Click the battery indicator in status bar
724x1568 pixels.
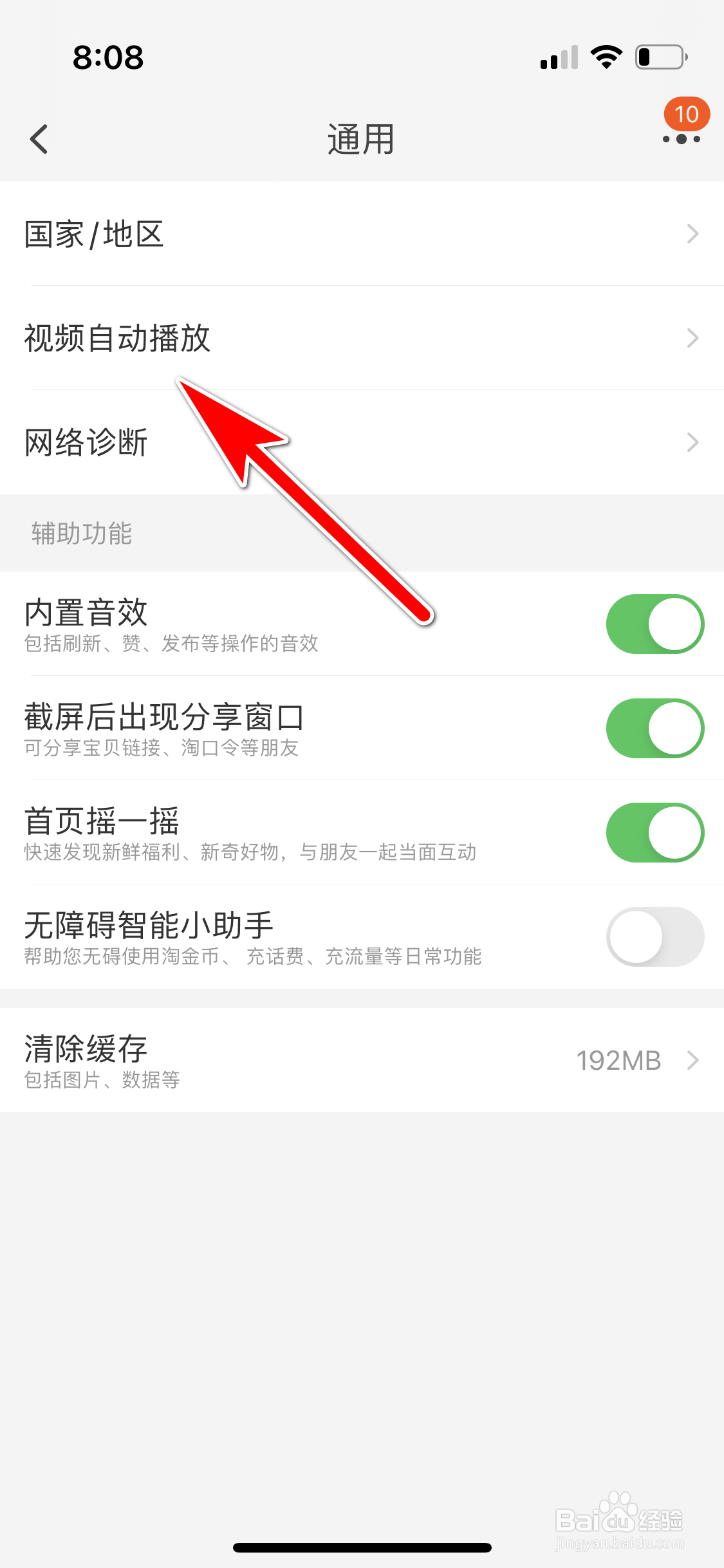point(660,57)
